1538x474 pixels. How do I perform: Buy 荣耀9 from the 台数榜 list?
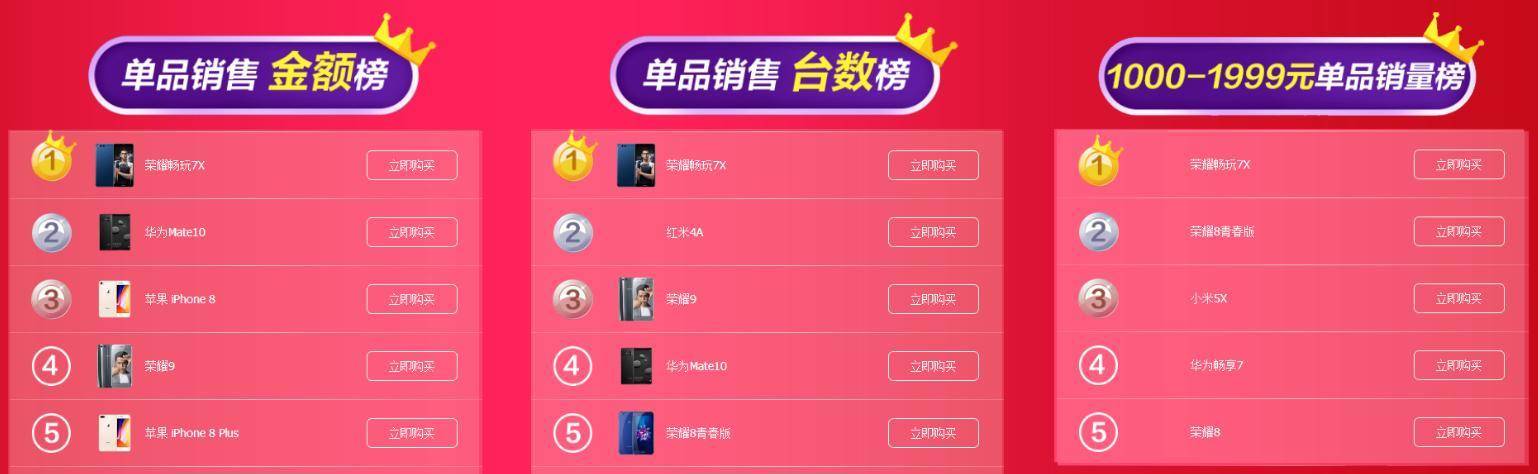(x=933, y=299)
